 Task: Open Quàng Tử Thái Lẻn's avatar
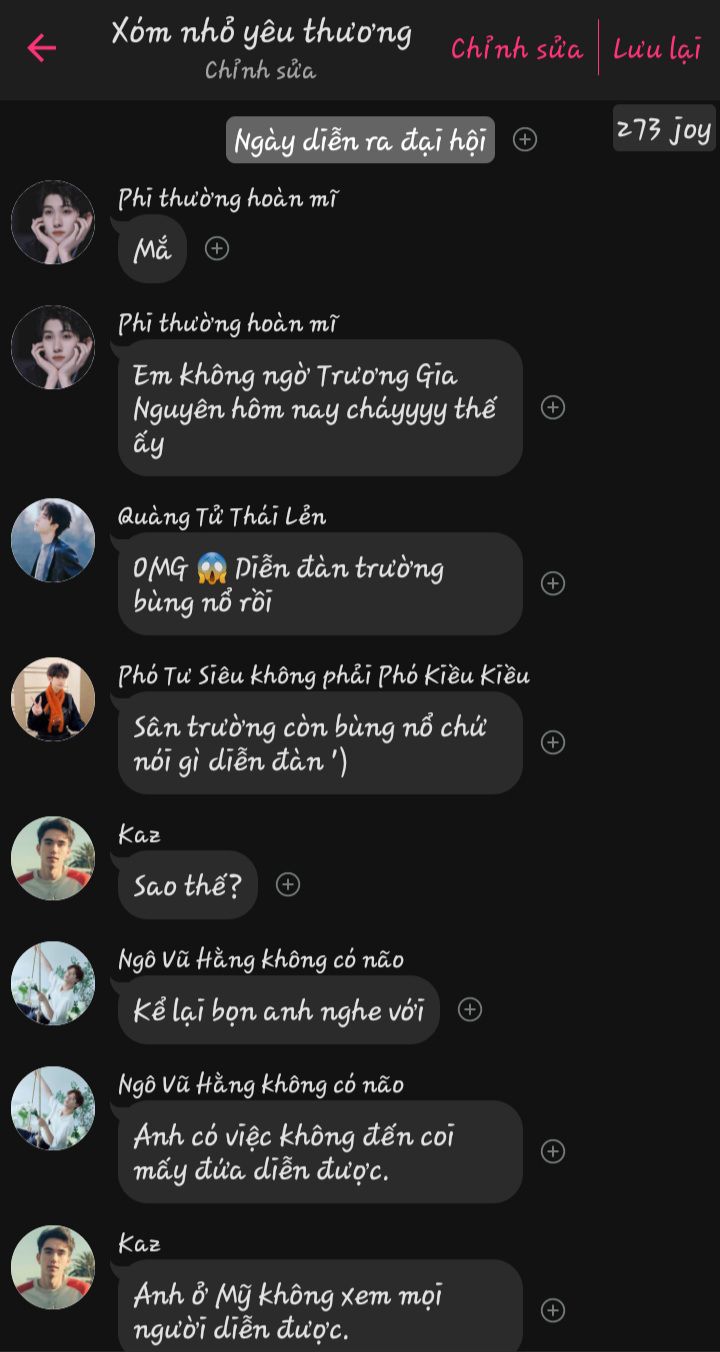click(x=53, y=540)
